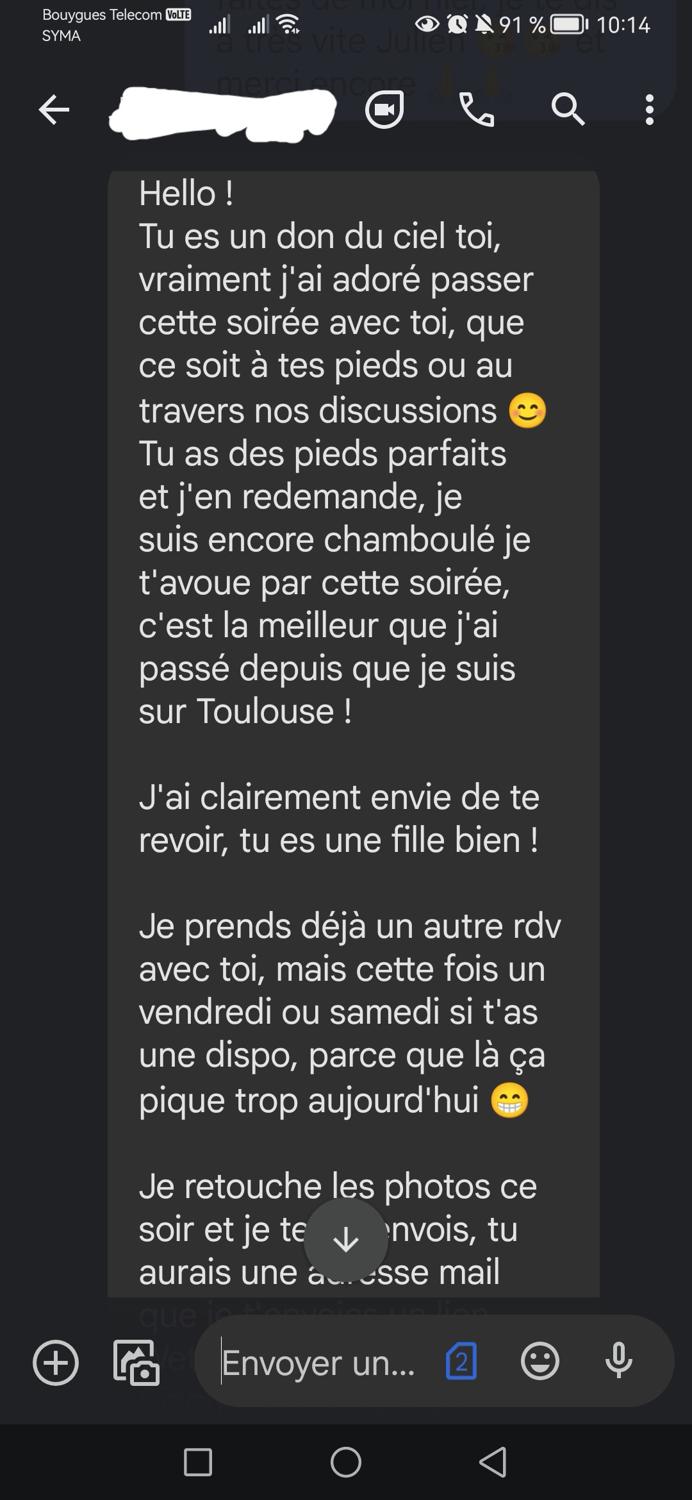Jump to the latest message
692x1500 pixels.
pos(346,1240)
